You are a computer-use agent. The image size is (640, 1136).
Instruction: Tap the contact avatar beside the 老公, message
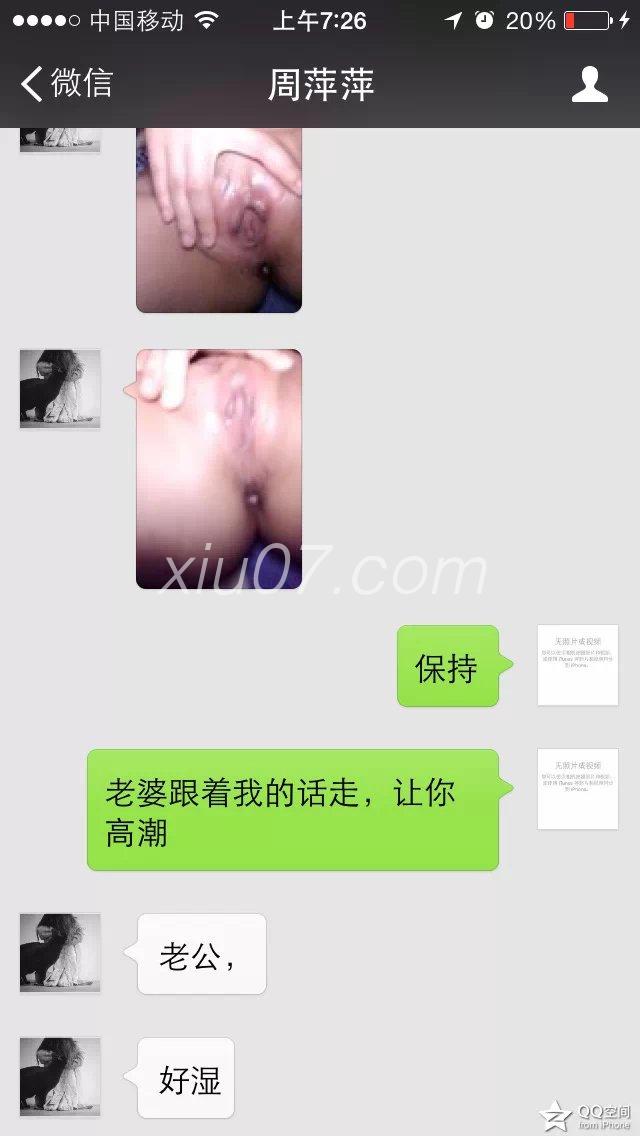tap(60, 953)
